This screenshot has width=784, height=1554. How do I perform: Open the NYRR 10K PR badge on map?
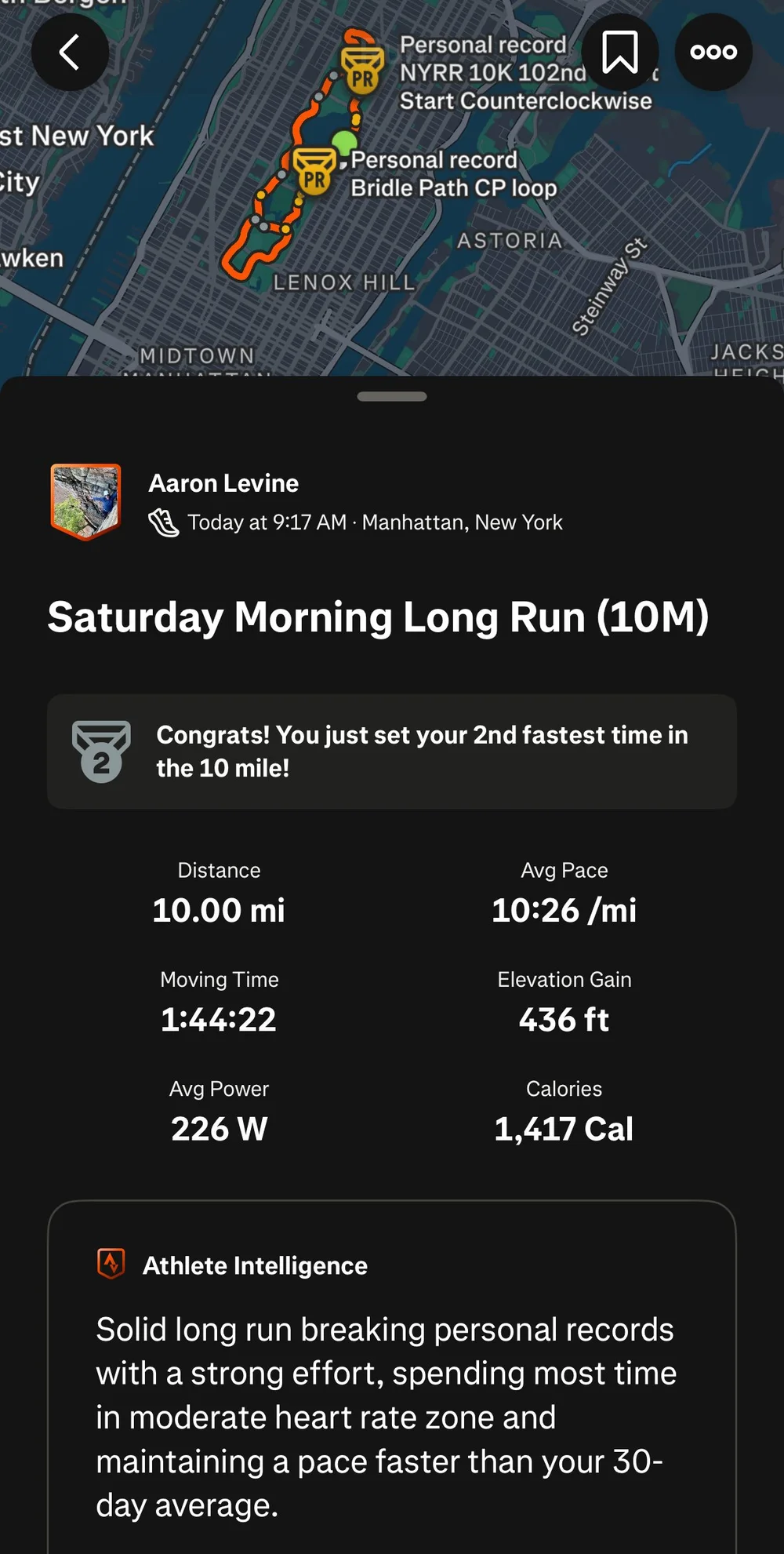tap(362, 71)
